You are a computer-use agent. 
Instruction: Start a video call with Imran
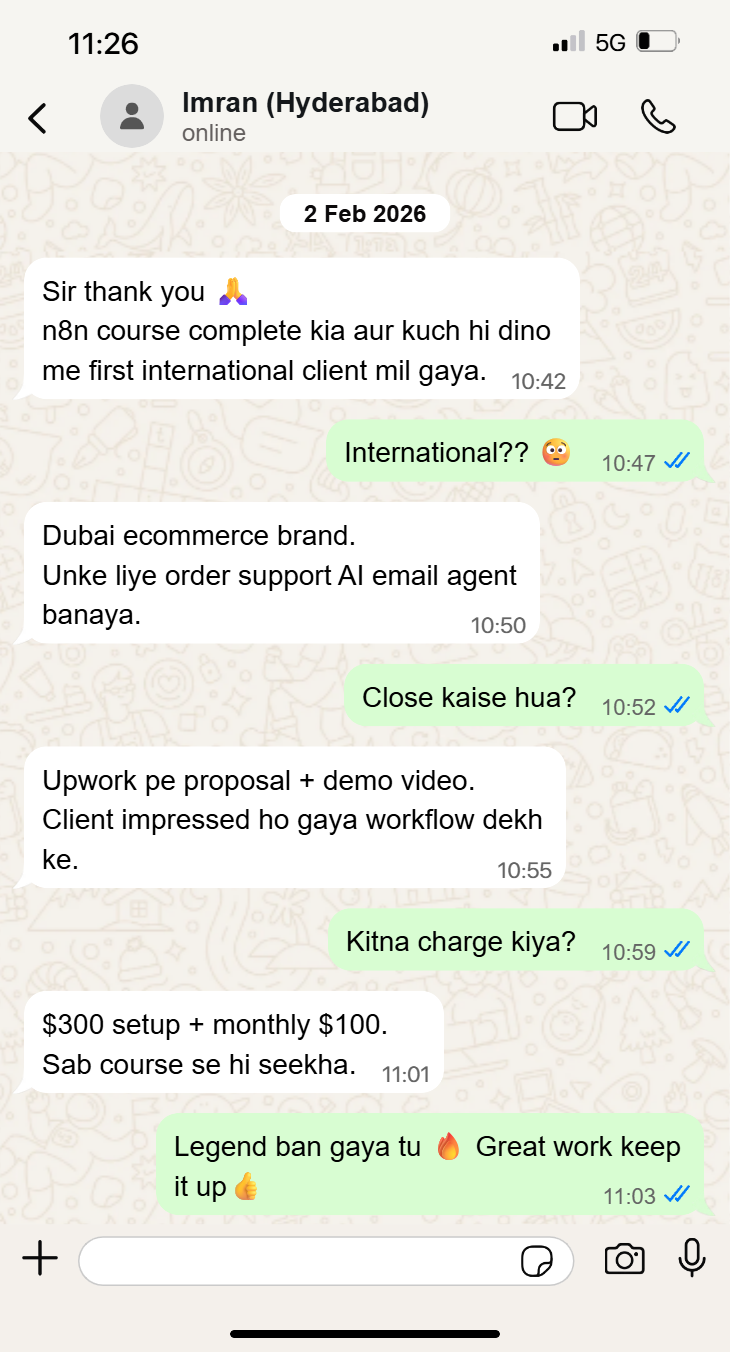(575, 117)
